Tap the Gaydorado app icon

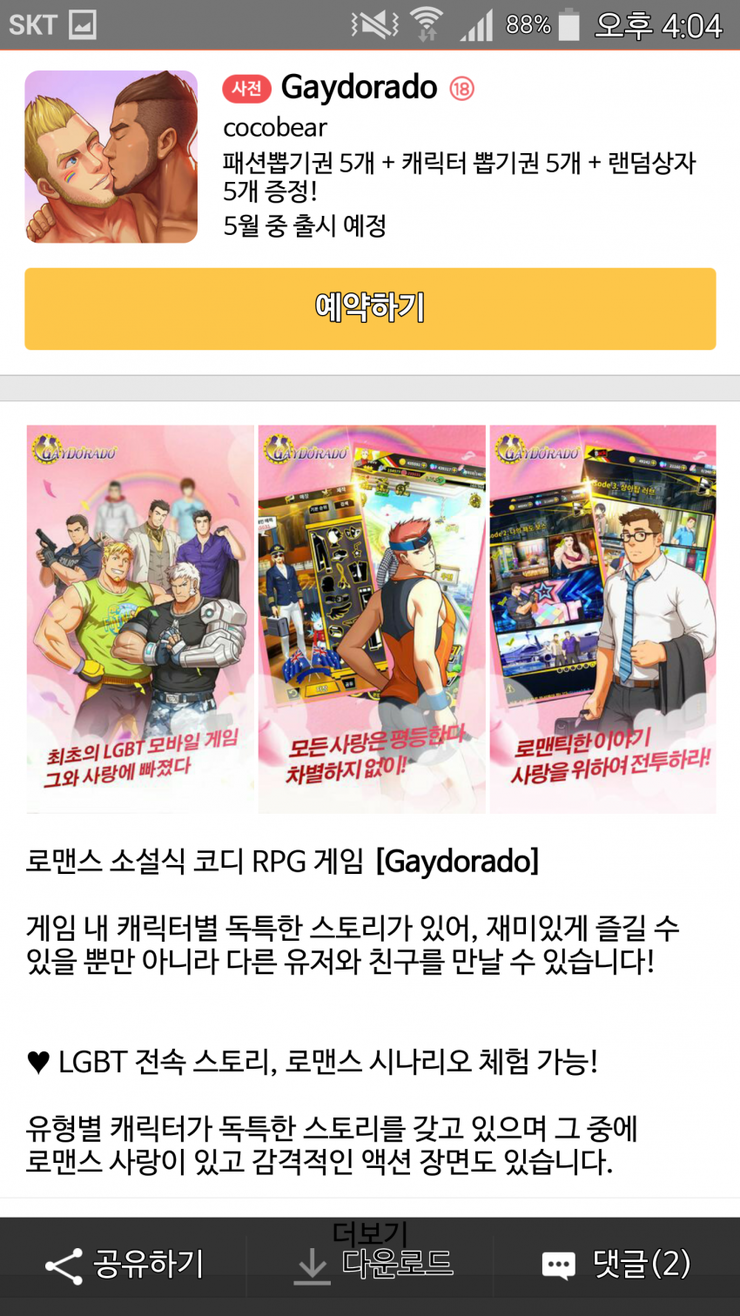point(111,157)
